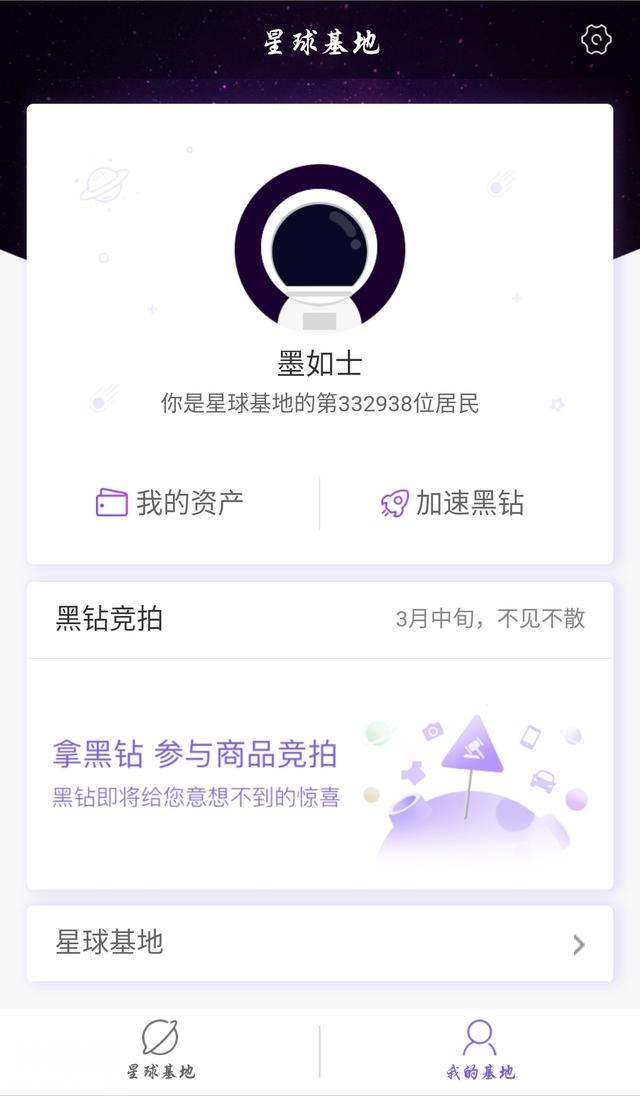Open the settings gear icon

click(x=596, y=39)
